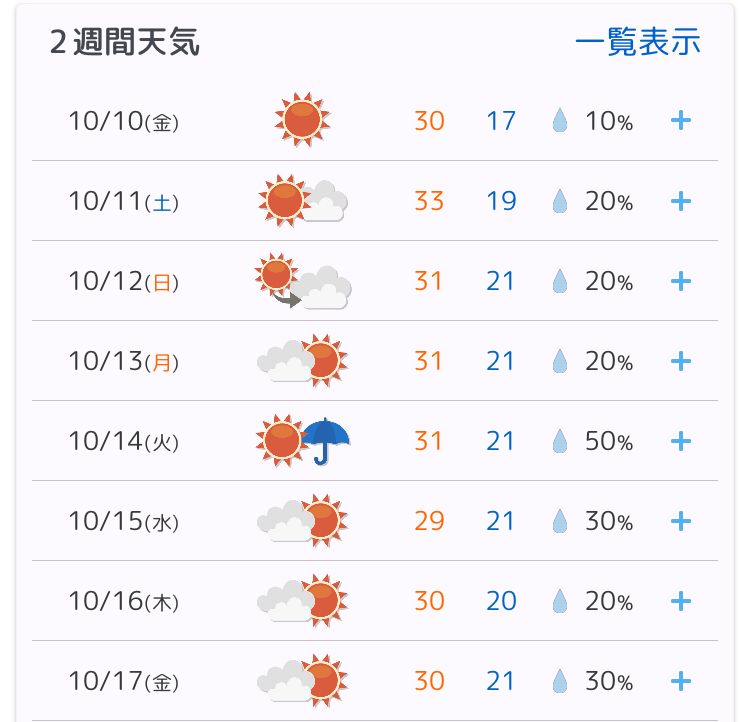Expand the 10/10(金) forecast details
740x722 pixels.
[681, 121]
